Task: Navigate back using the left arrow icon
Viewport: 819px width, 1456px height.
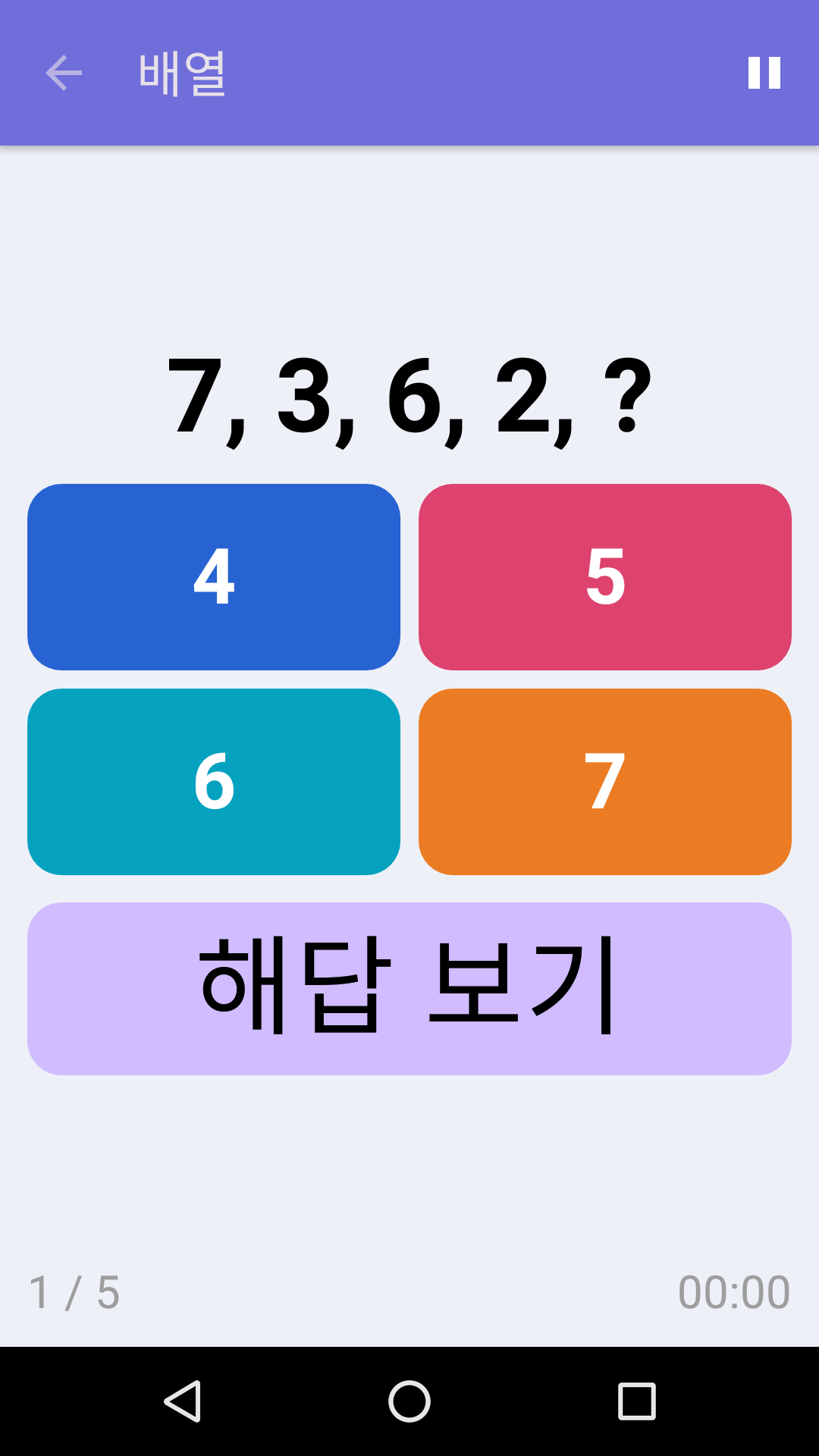Action: coord(64,73)
